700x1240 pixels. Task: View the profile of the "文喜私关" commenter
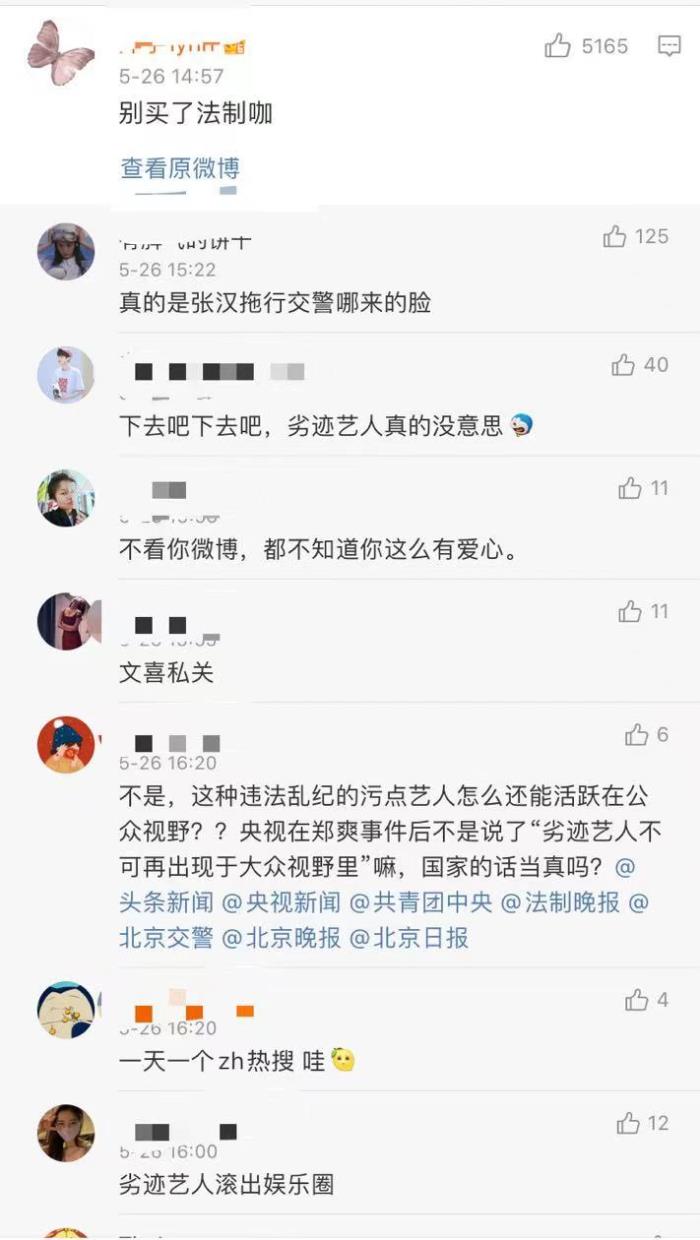click(66, 621)
